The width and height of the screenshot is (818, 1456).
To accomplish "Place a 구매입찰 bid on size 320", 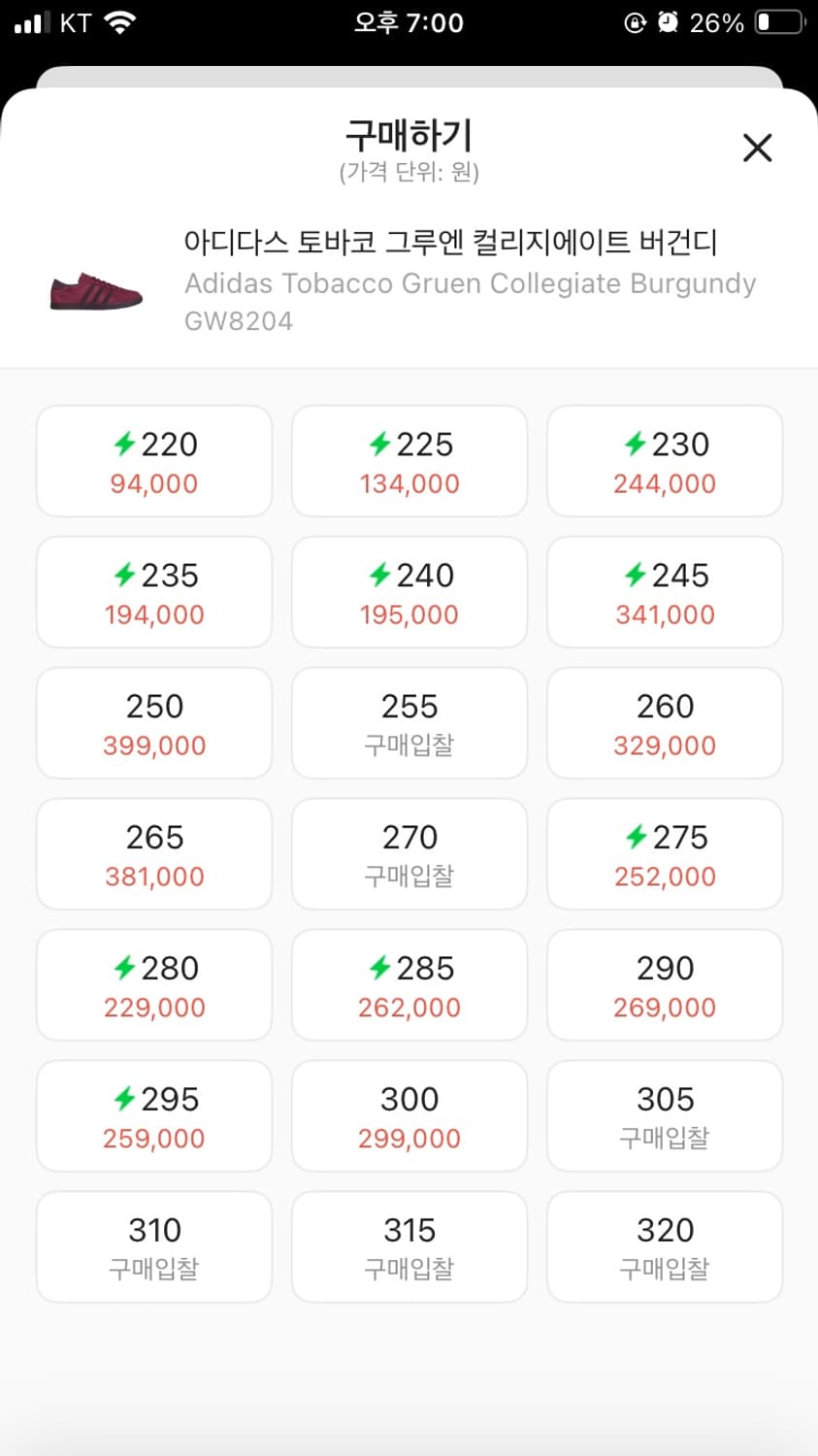I will (664, 1247).
